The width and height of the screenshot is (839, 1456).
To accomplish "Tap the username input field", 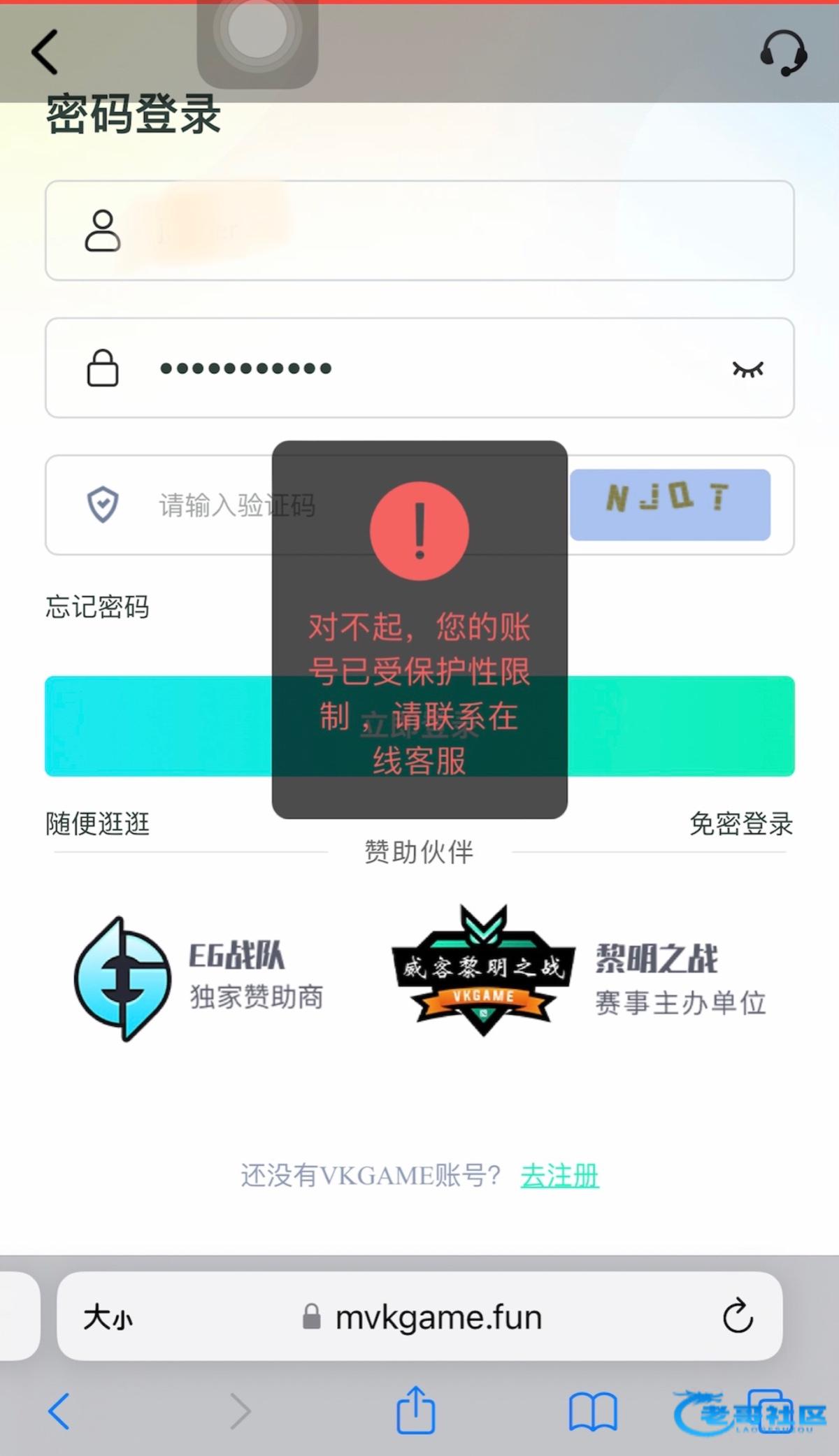I will 419,231.
